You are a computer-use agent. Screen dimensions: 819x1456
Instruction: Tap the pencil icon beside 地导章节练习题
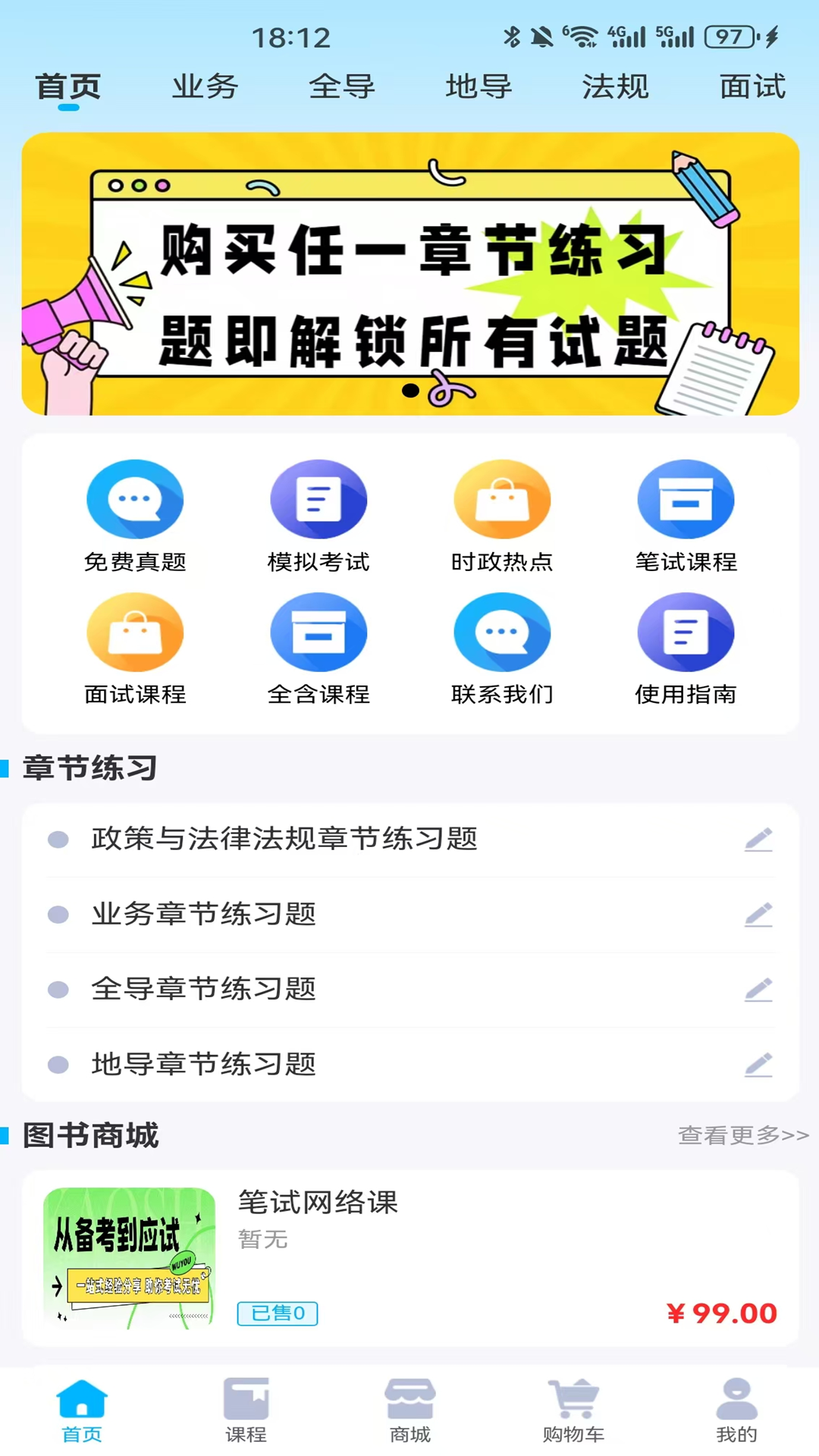tap(758, 1063)
